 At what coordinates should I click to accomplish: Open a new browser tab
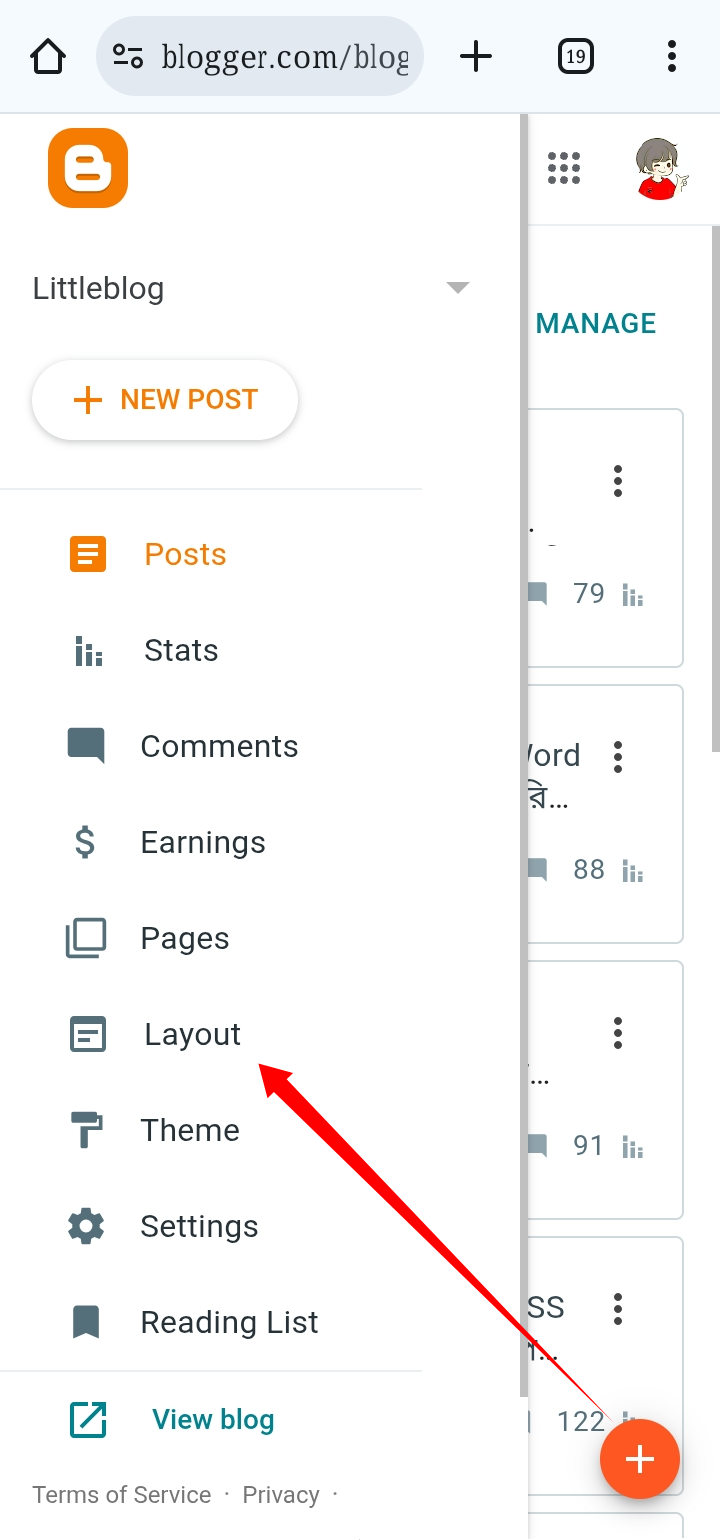(x=476, y=57)
